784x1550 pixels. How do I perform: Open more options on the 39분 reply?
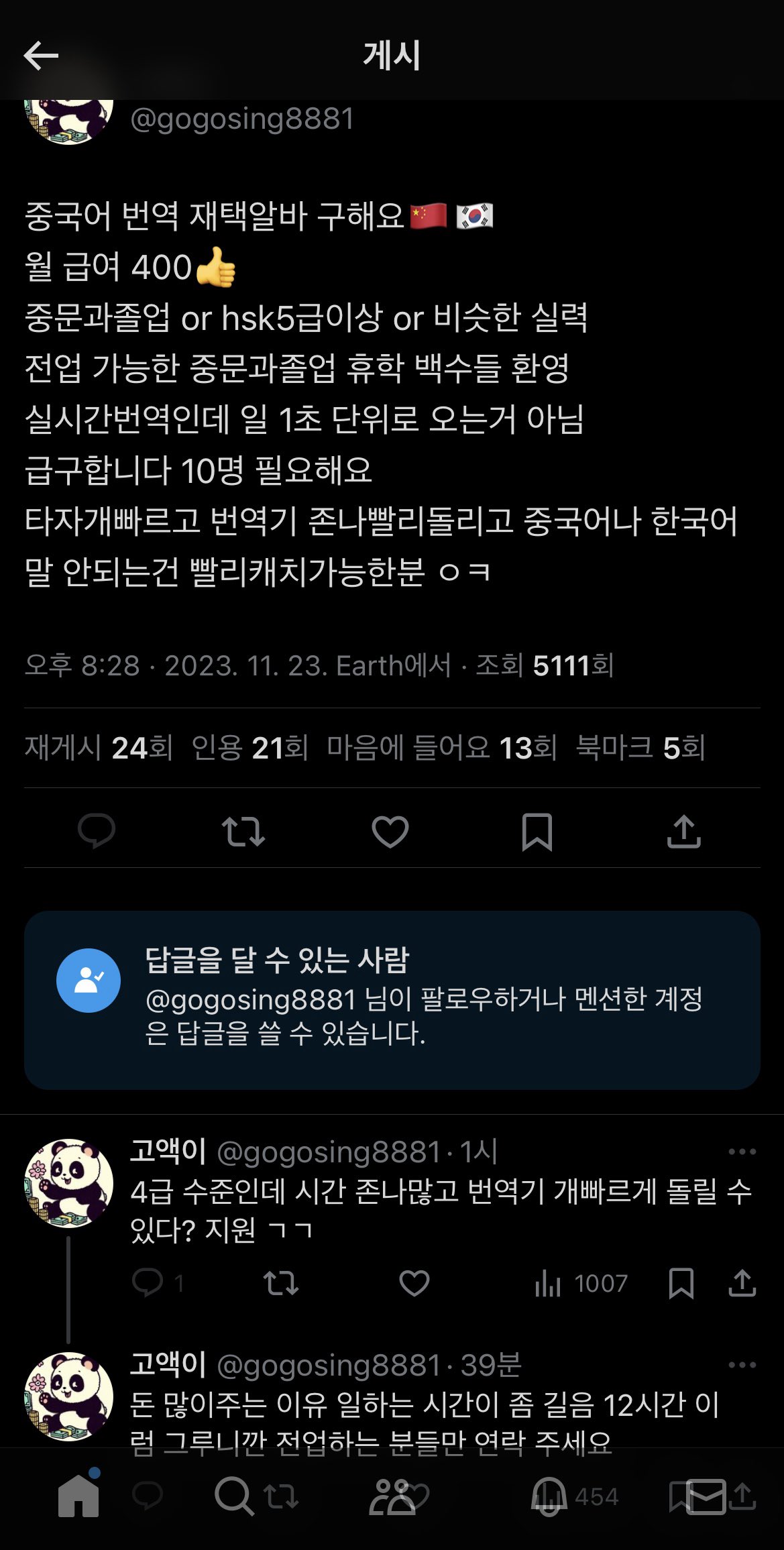(742, 1366)
